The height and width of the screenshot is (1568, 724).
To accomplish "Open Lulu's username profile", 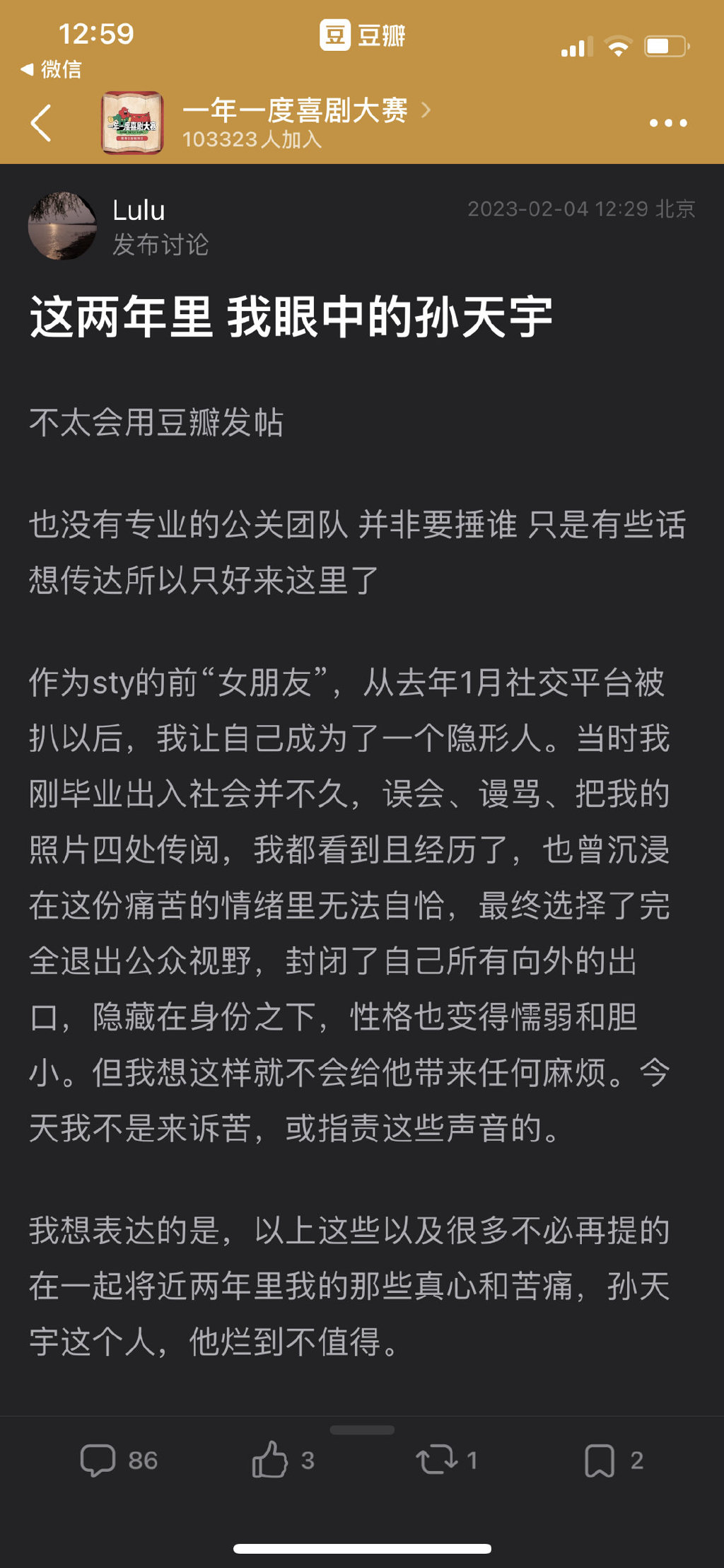I will 139,211.
